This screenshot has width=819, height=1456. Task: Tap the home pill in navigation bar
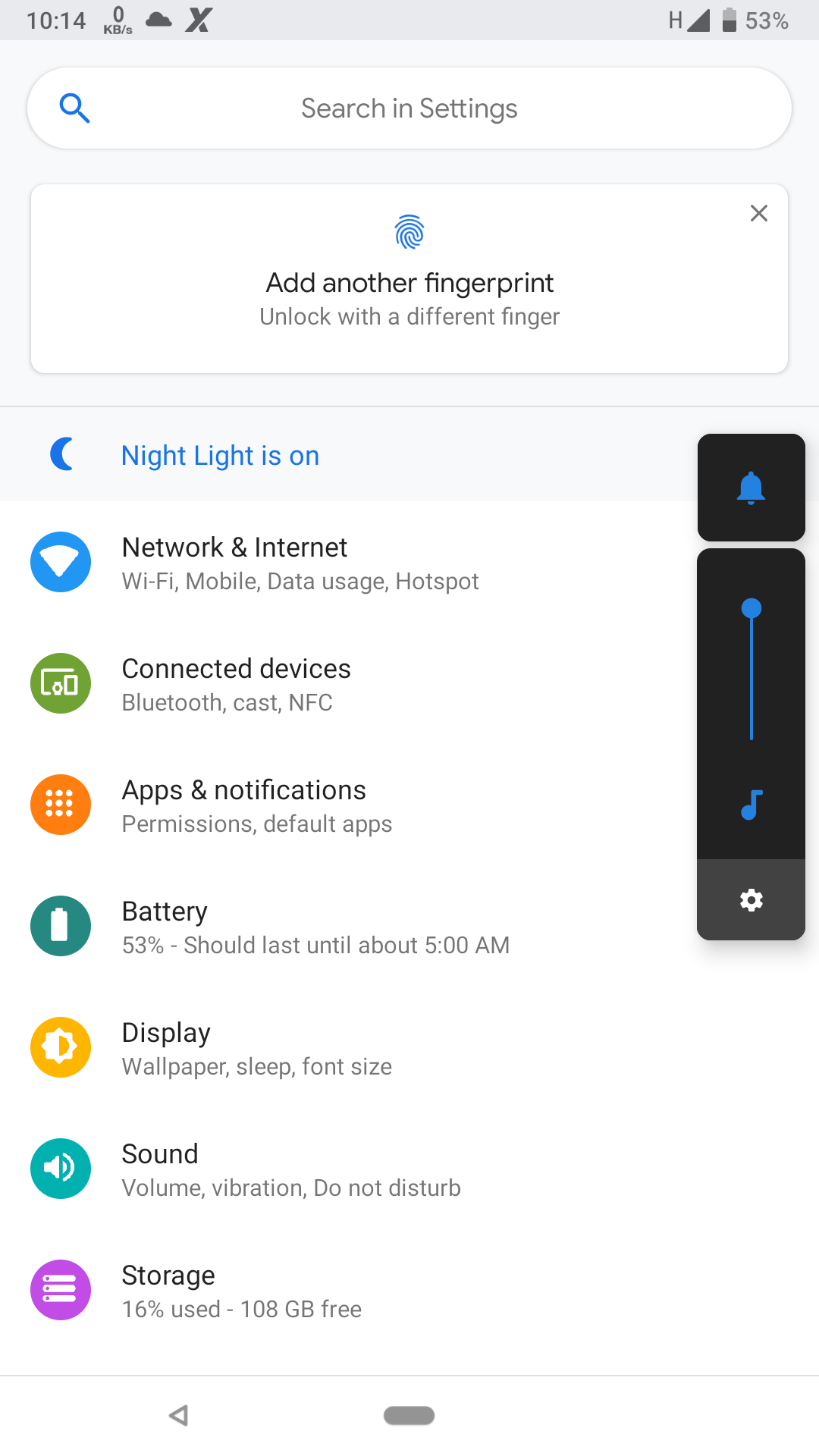coord(409,1415)
